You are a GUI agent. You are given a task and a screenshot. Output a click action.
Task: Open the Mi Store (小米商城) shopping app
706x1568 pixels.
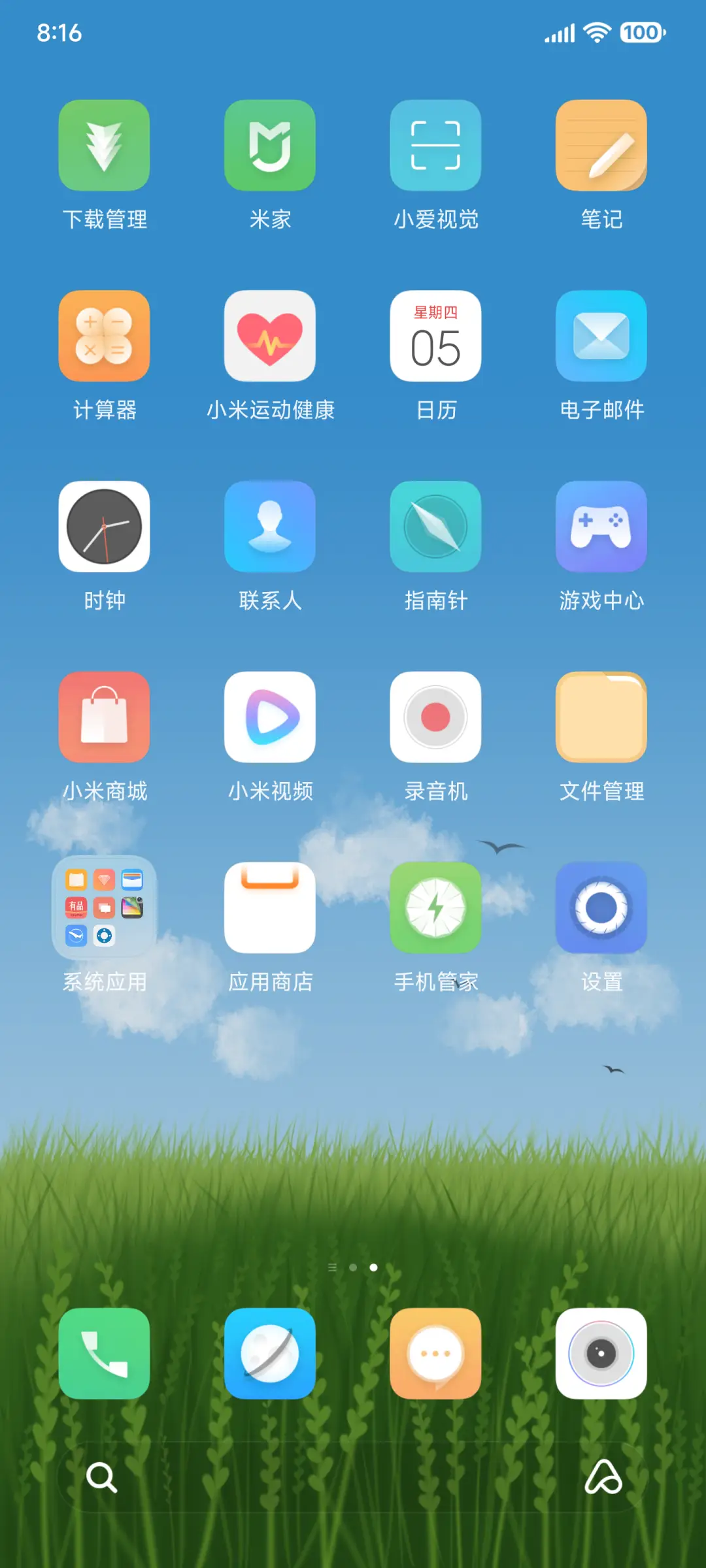tap(104, 717)
